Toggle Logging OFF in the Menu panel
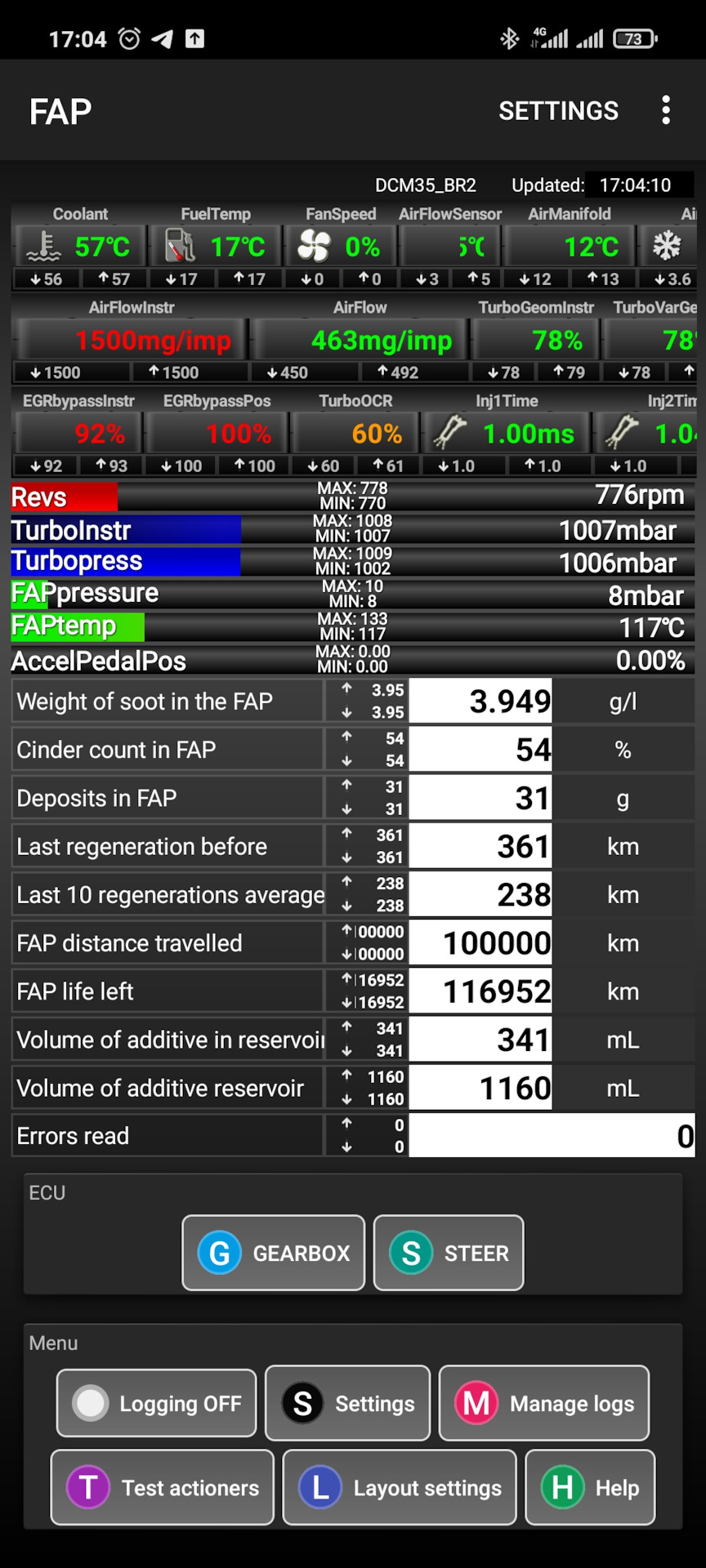 tap(155, 1403)
